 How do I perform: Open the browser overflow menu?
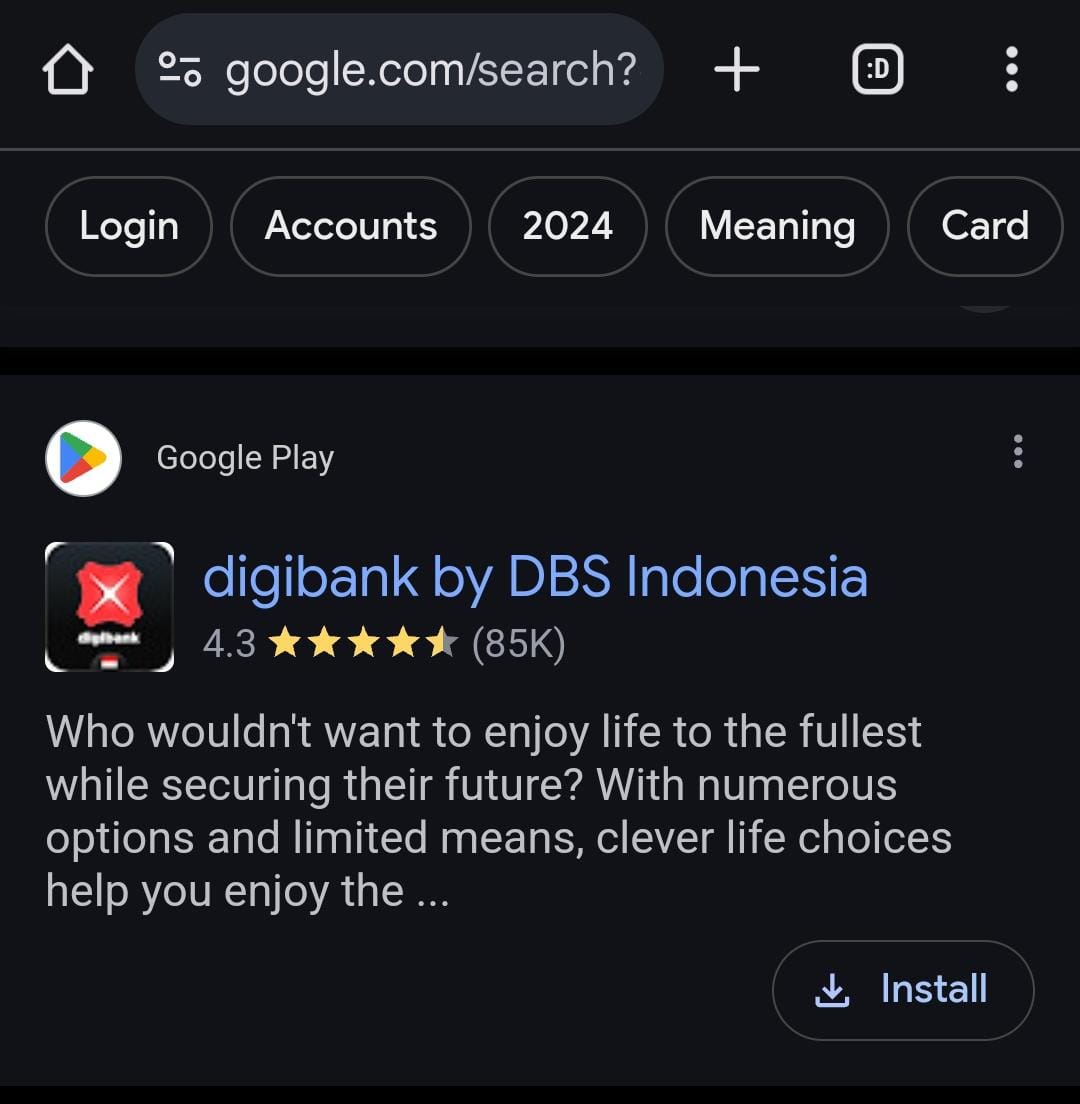click(x=1011, y=71)
